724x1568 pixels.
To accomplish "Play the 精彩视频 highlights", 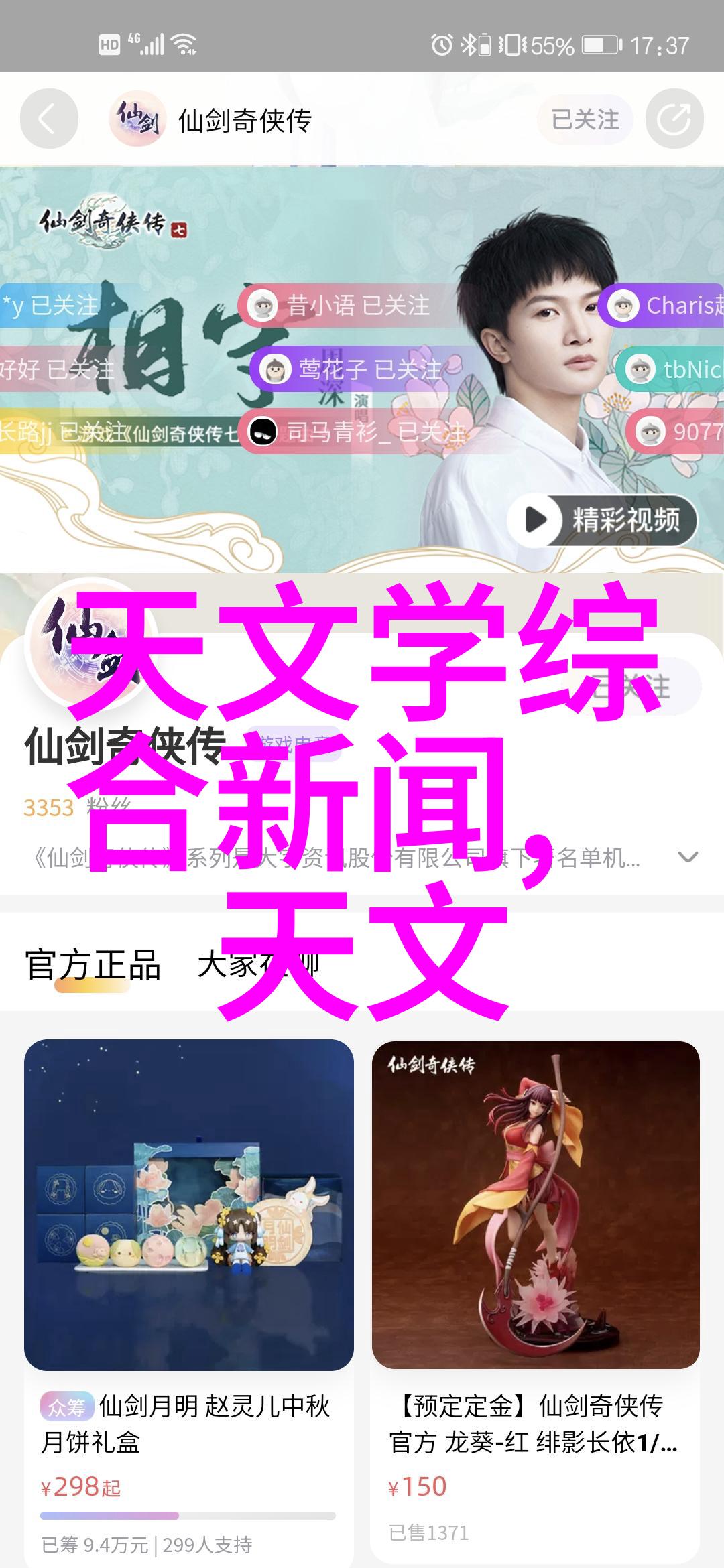I will (x=602, y=520).
